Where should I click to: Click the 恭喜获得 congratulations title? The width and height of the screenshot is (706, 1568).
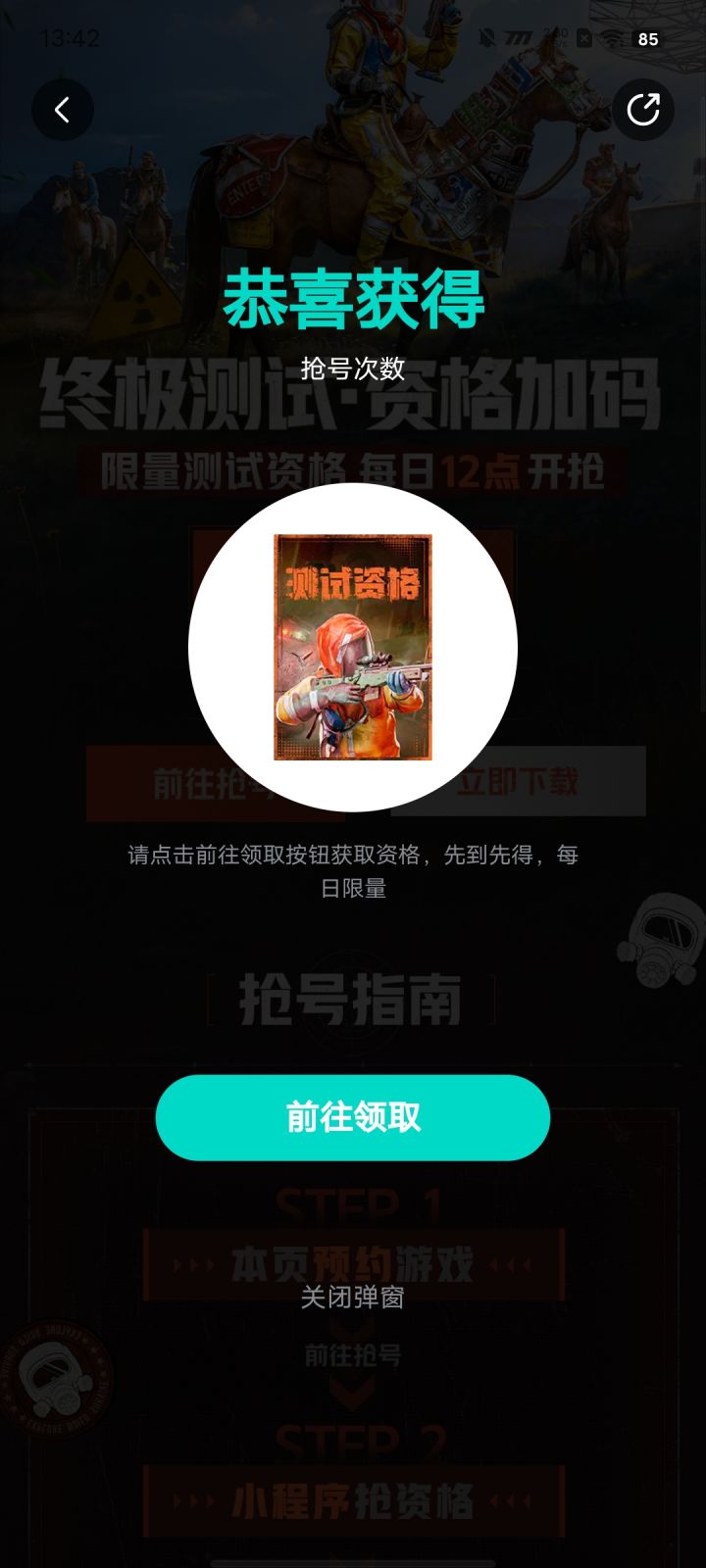353,302
